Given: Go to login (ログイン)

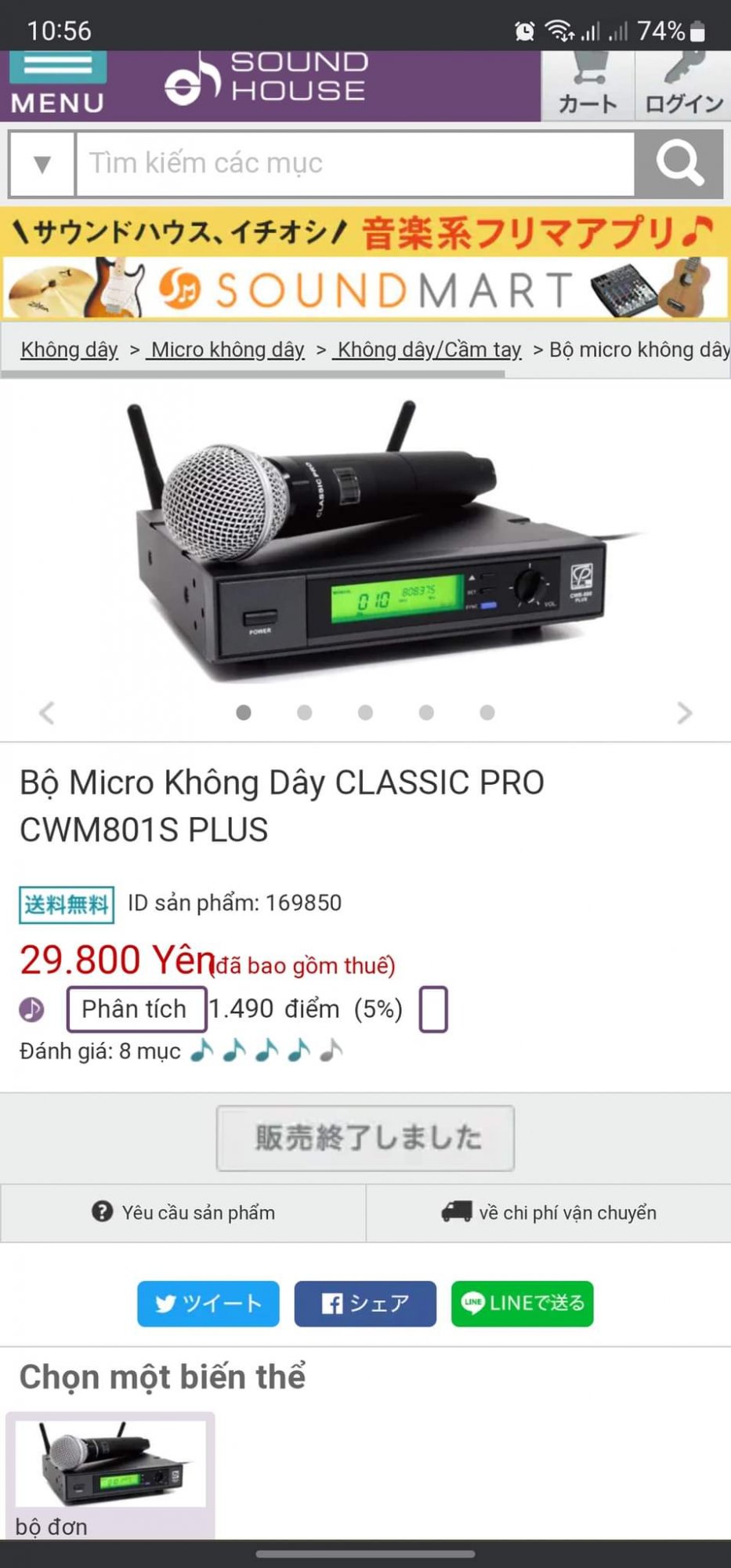Looking at the screenshot, I should pos(682,85).
